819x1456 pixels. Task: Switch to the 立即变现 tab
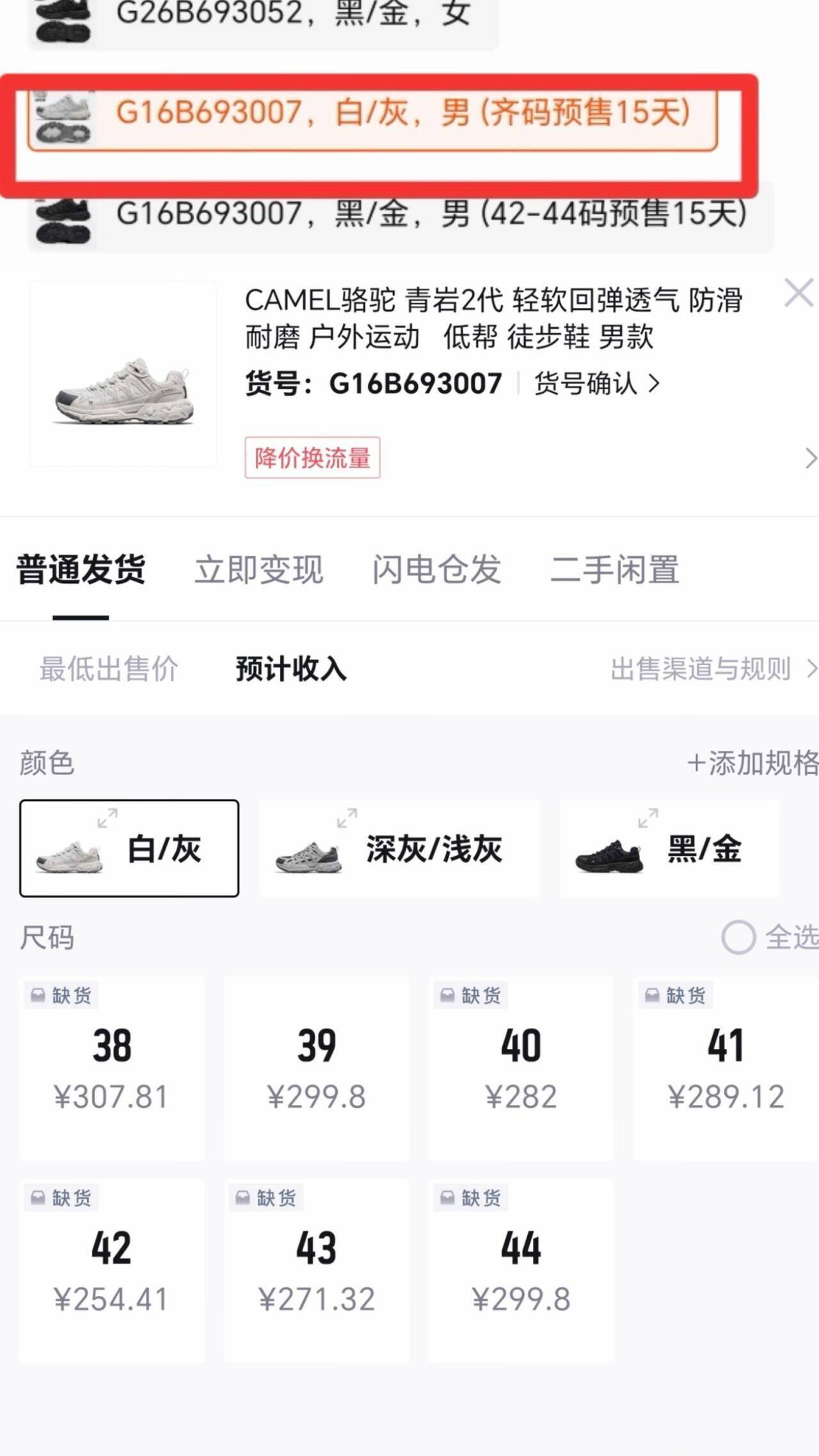pos(258,570)
